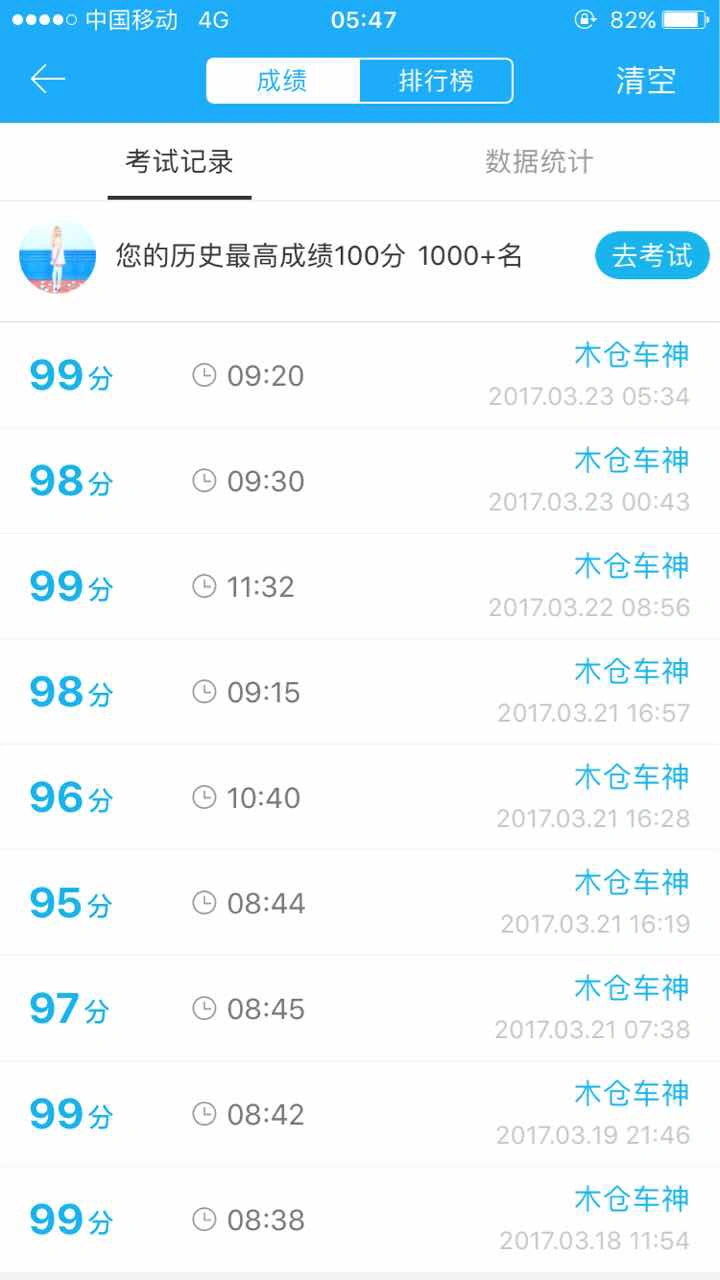This screenshot has height=1280, width=720.
Task: Open the 97分 exam record
Action: coord(360,1008)
